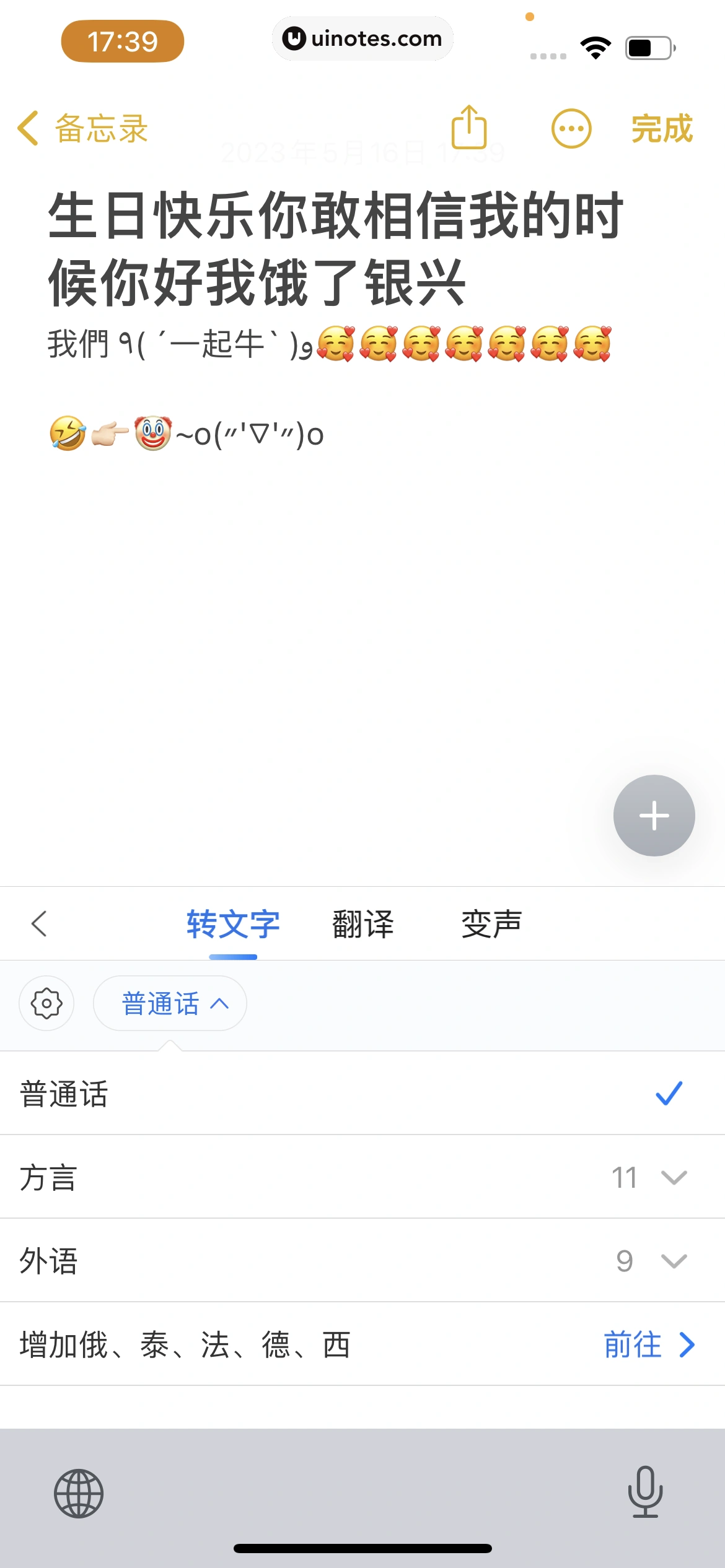725x1568 pixels.
Task: Tap 完成 to finish editing
Action: [x=661, y=129]
